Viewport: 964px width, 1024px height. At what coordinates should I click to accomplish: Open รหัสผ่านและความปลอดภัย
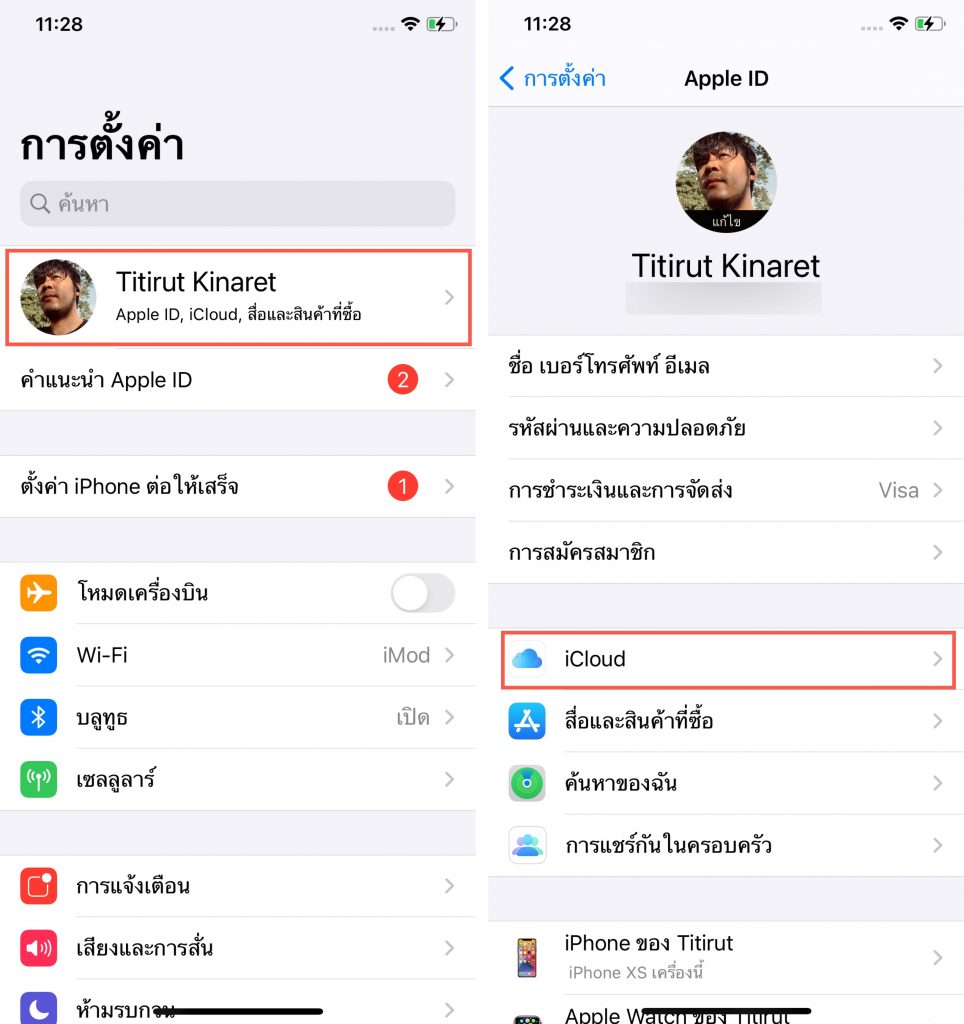click(x=726, y=428)
